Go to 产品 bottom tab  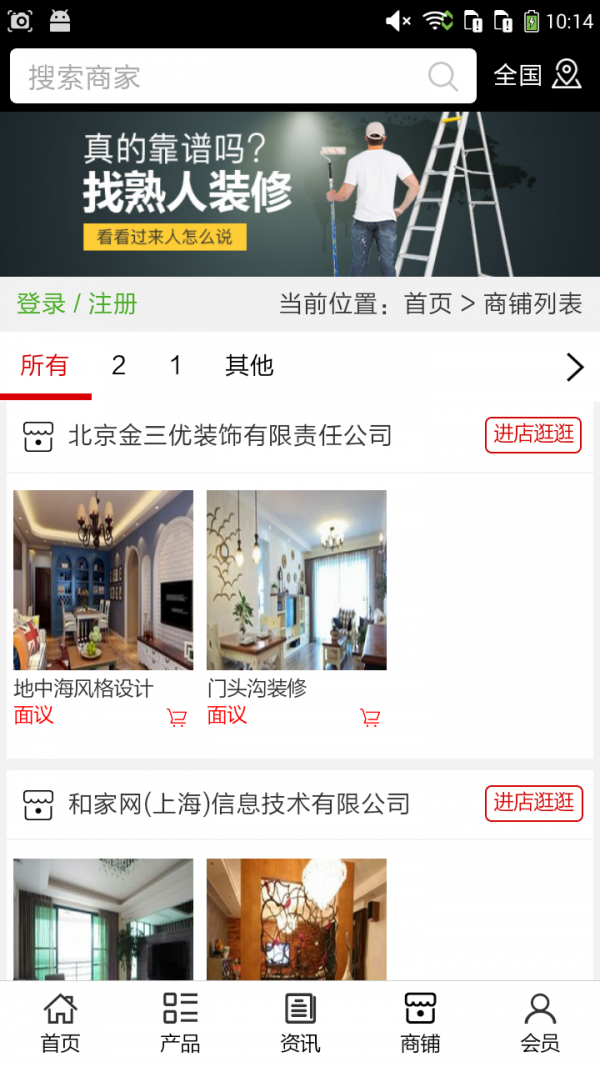coord(180,1023)
